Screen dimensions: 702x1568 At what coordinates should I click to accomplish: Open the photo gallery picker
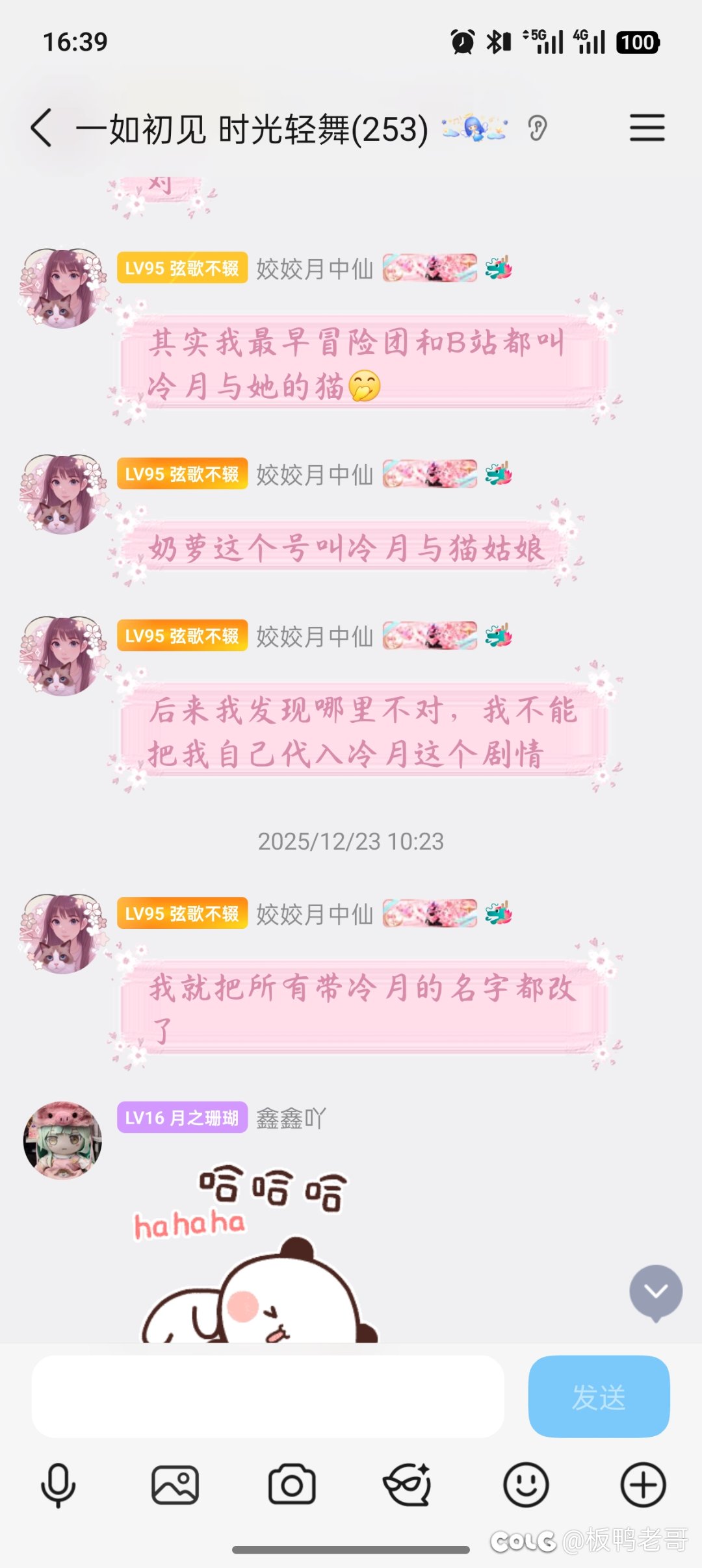175,1485
